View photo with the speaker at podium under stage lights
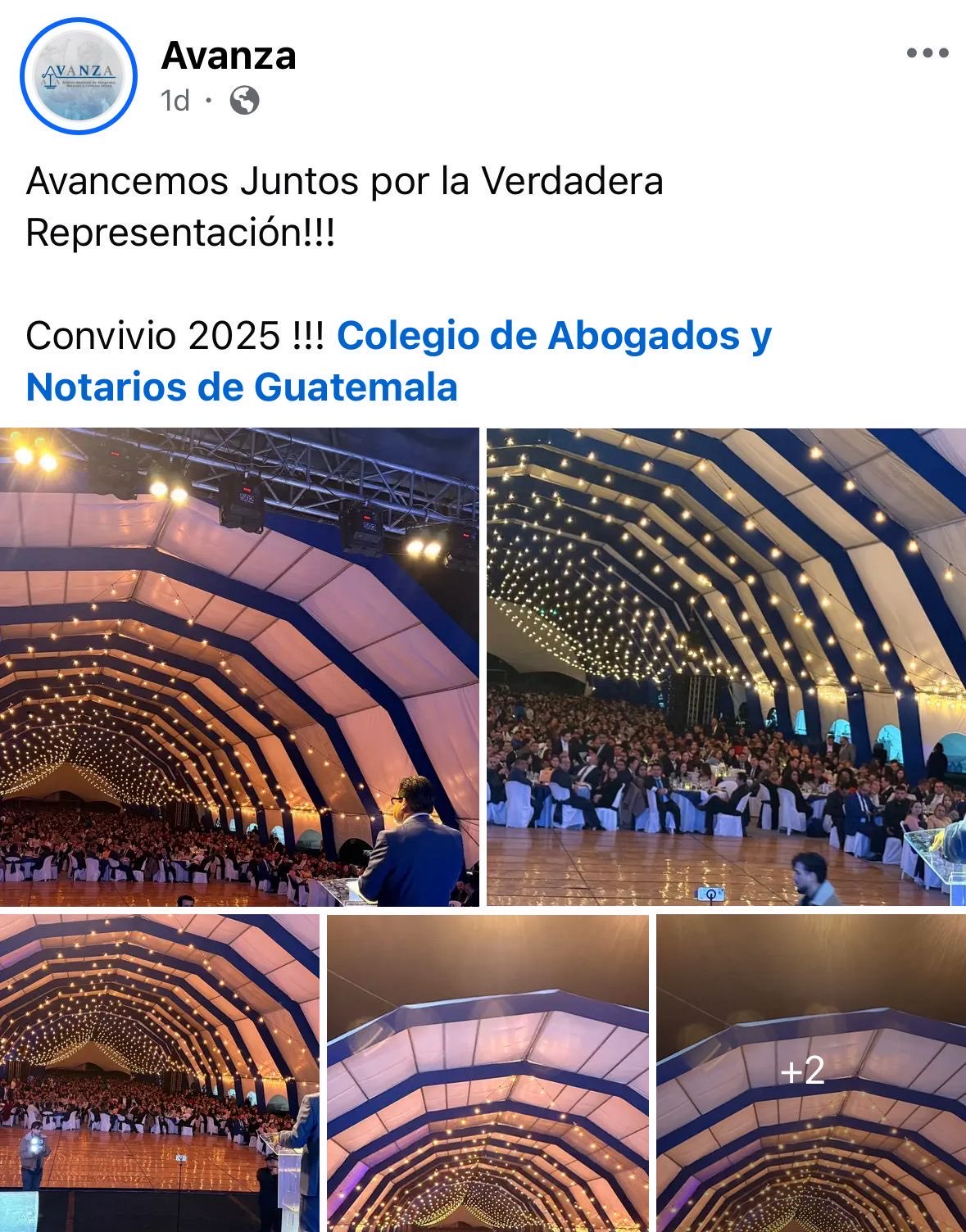The width and height of the screenshot is (966, 1232). click(239, 667)
